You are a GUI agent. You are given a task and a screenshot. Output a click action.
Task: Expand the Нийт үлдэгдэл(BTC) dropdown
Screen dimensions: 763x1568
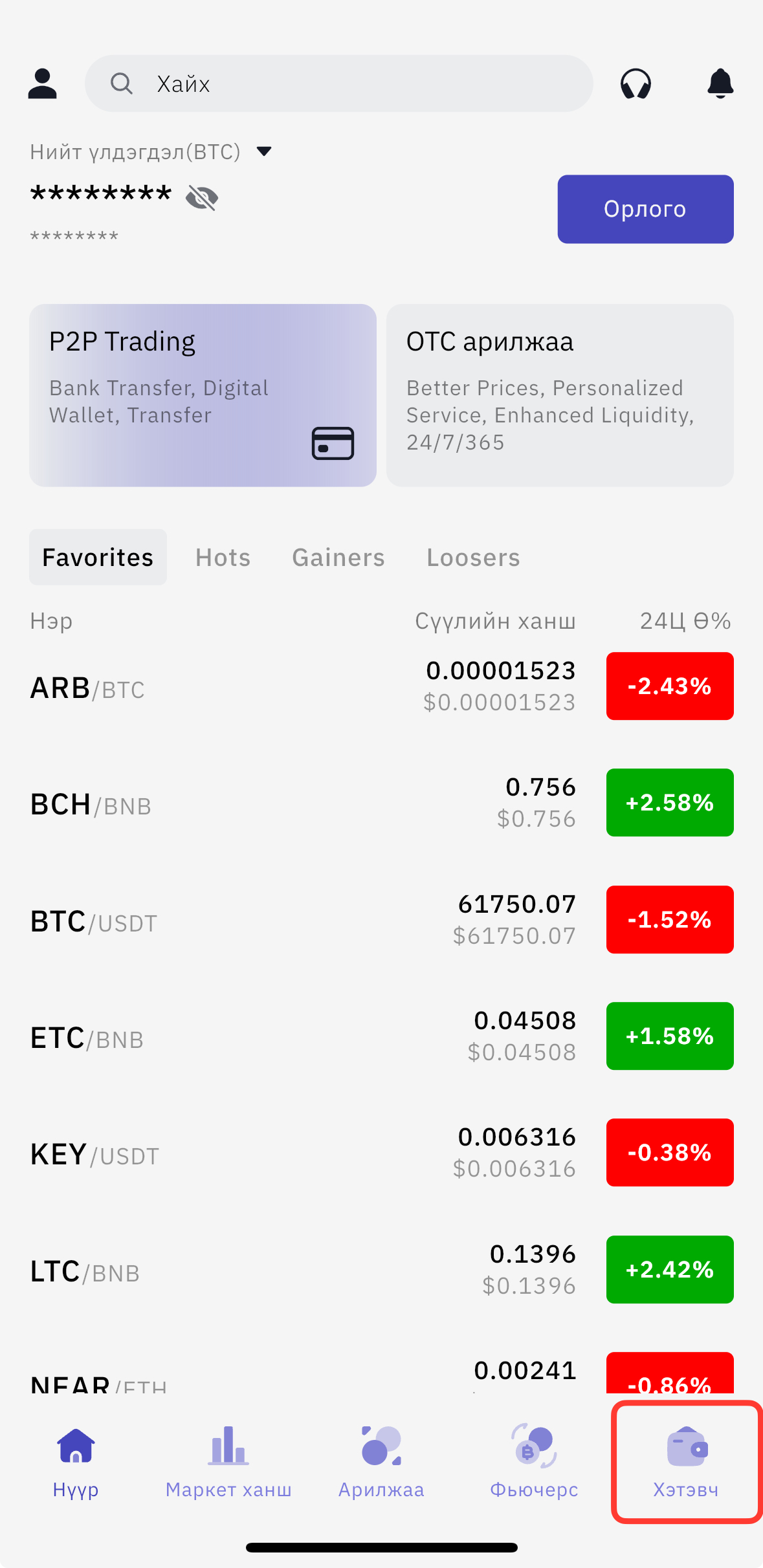264,151
